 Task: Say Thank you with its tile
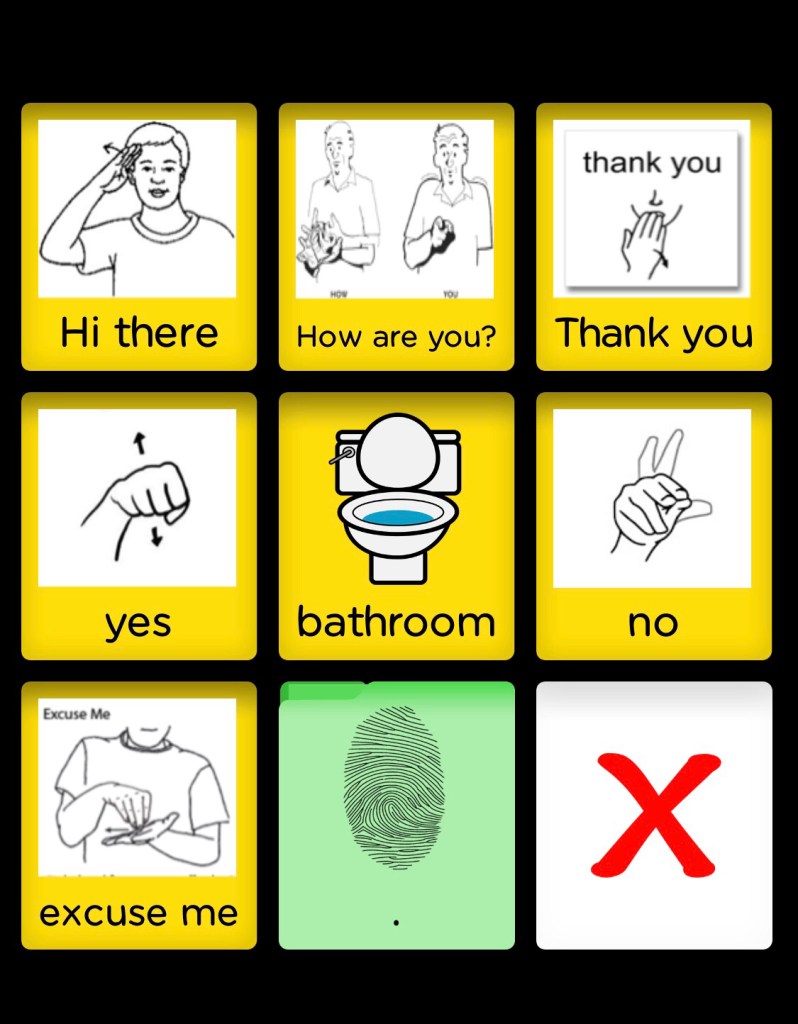click(654, 237)
